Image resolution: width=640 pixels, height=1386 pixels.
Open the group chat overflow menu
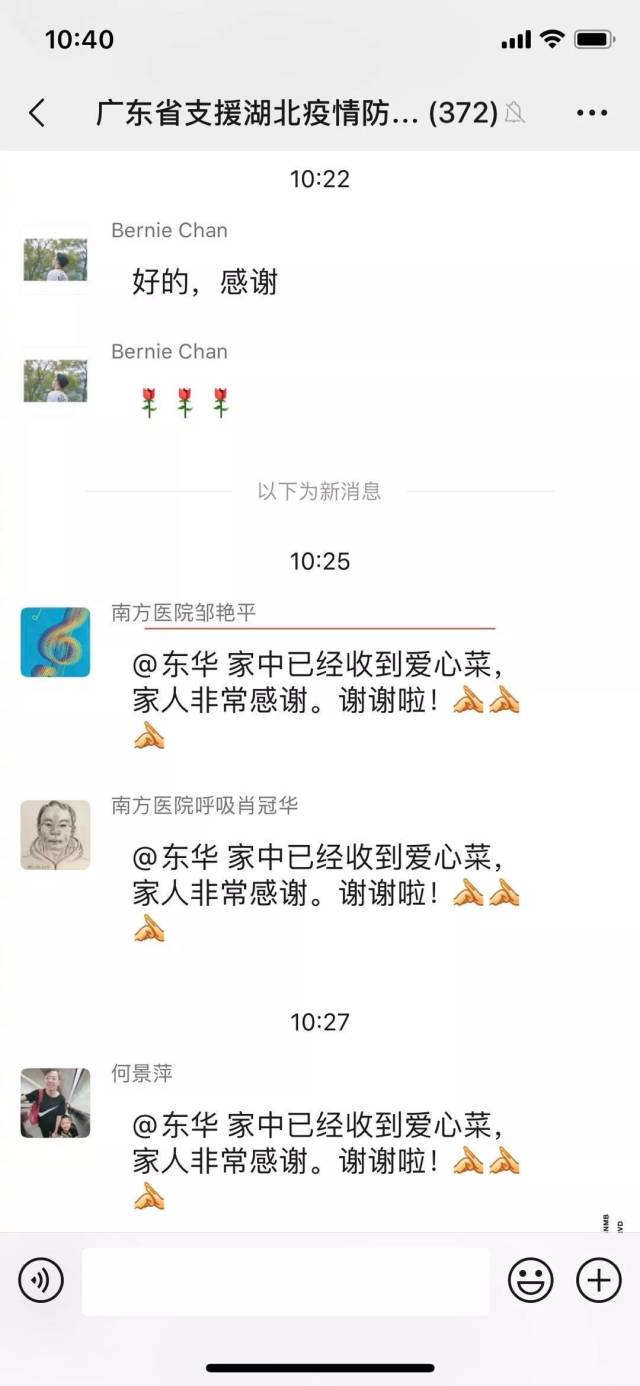tap(592, 113)
